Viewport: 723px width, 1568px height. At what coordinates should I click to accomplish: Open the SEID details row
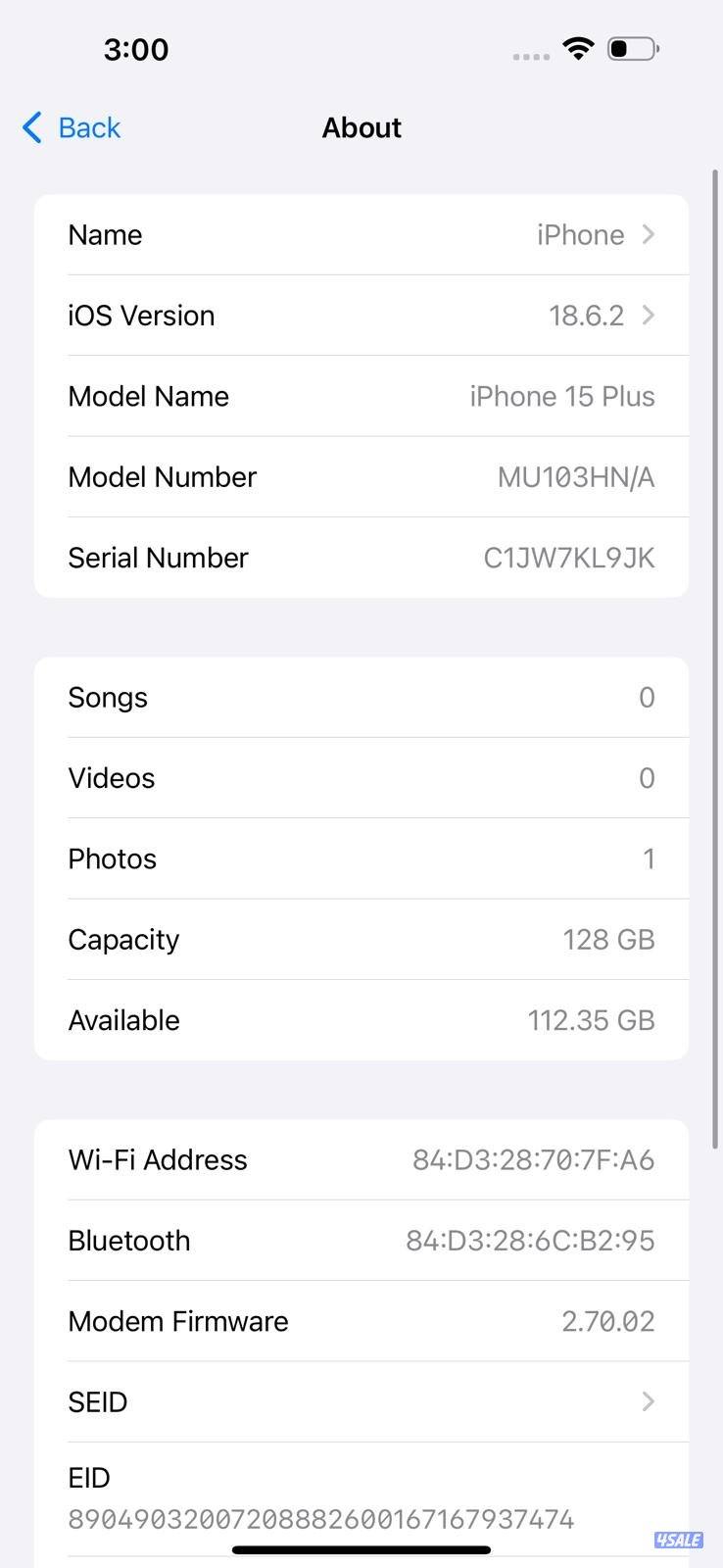coord(361,1401)
